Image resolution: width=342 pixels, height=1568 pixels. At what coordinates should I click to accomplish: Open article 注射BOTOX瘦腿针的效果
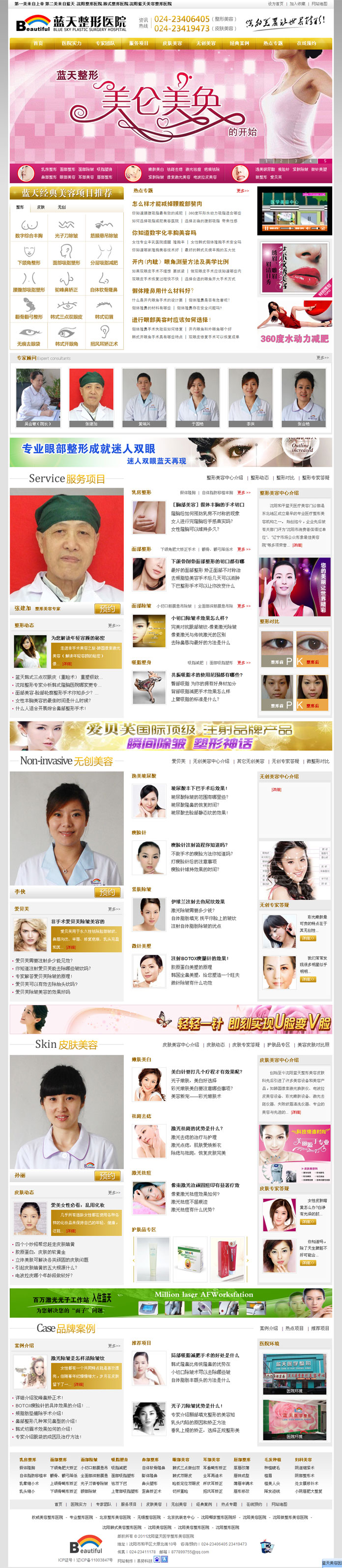click(199, 958)
